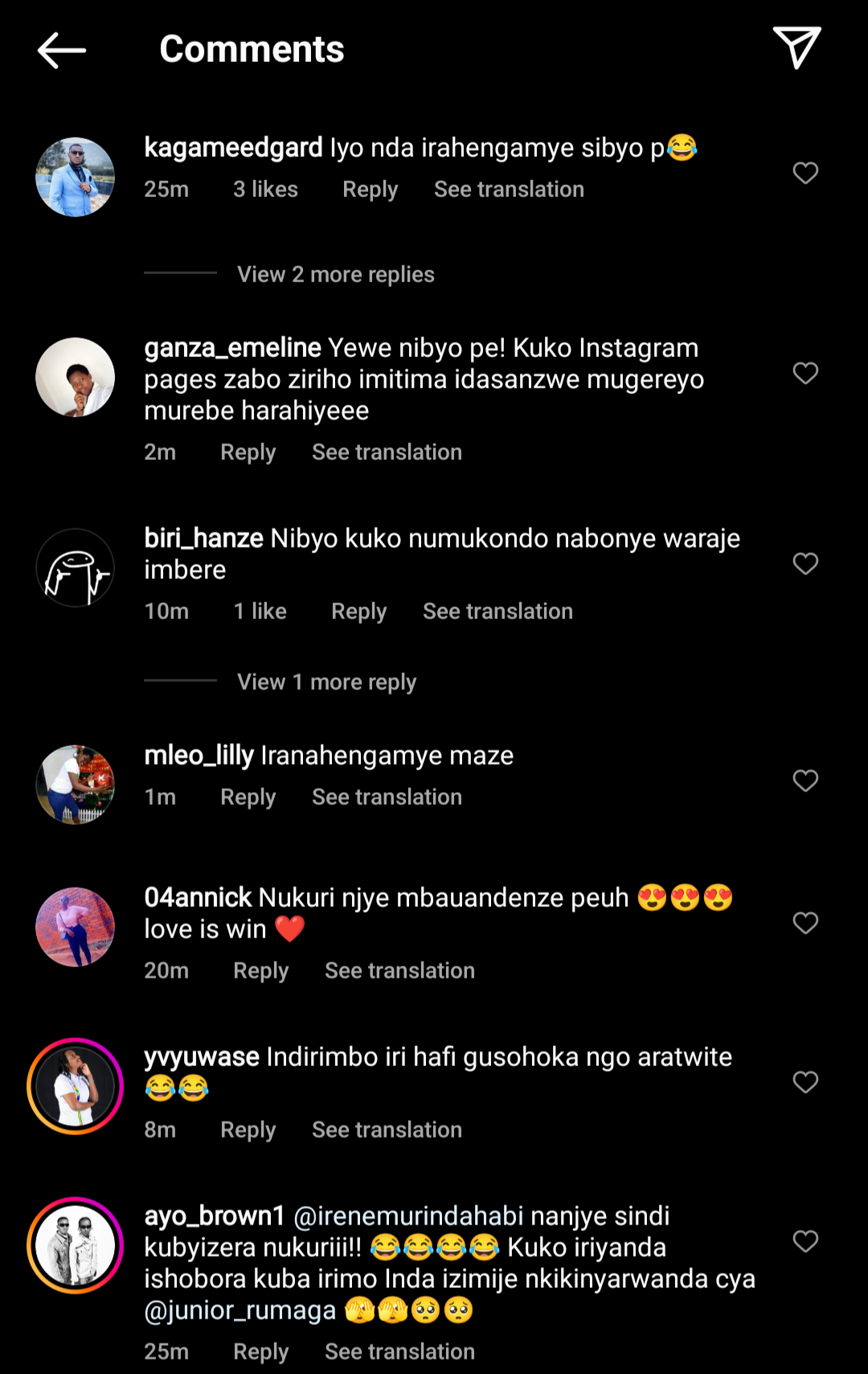Expand View 2 more replies

tap(335, 275)
